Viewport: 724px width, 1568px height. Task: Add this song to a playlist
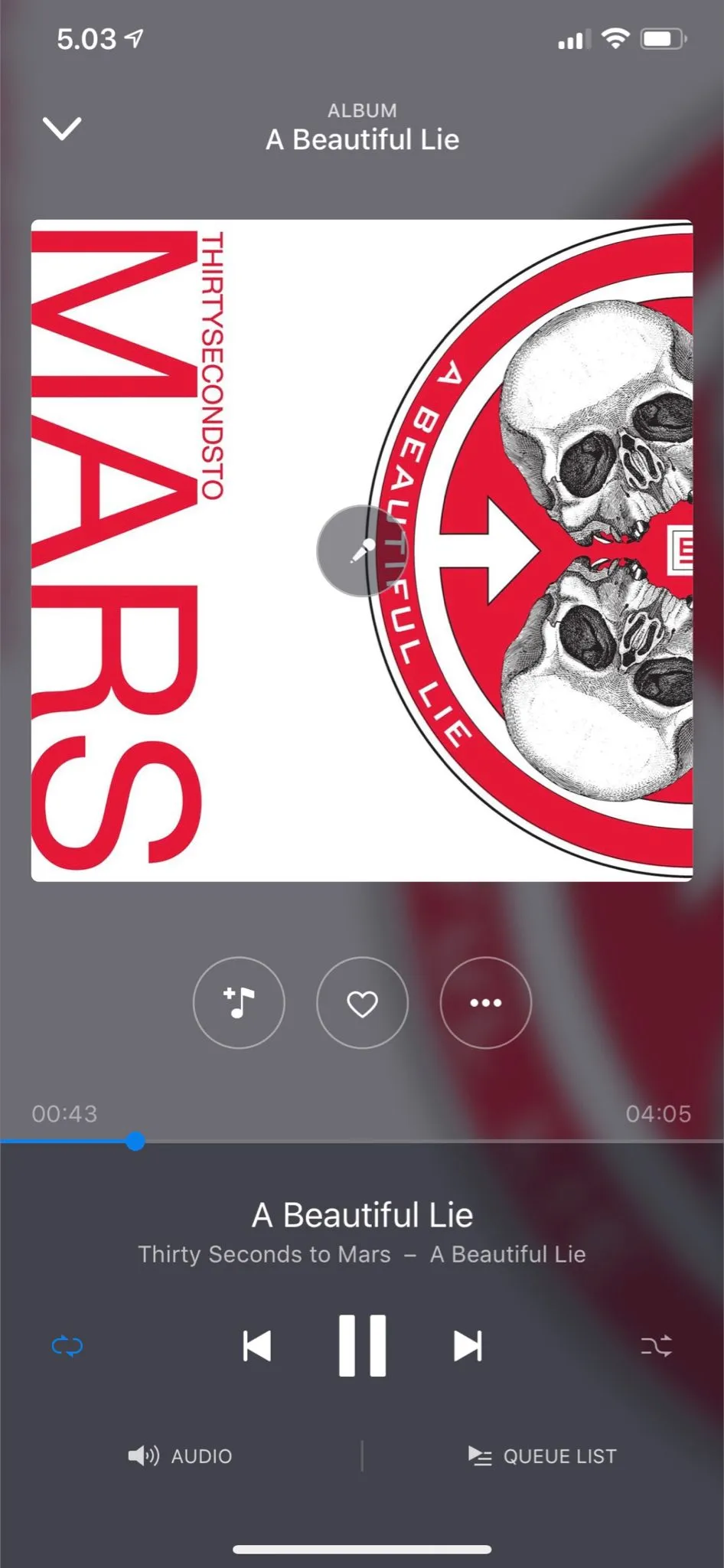(x=239, y=1002)
